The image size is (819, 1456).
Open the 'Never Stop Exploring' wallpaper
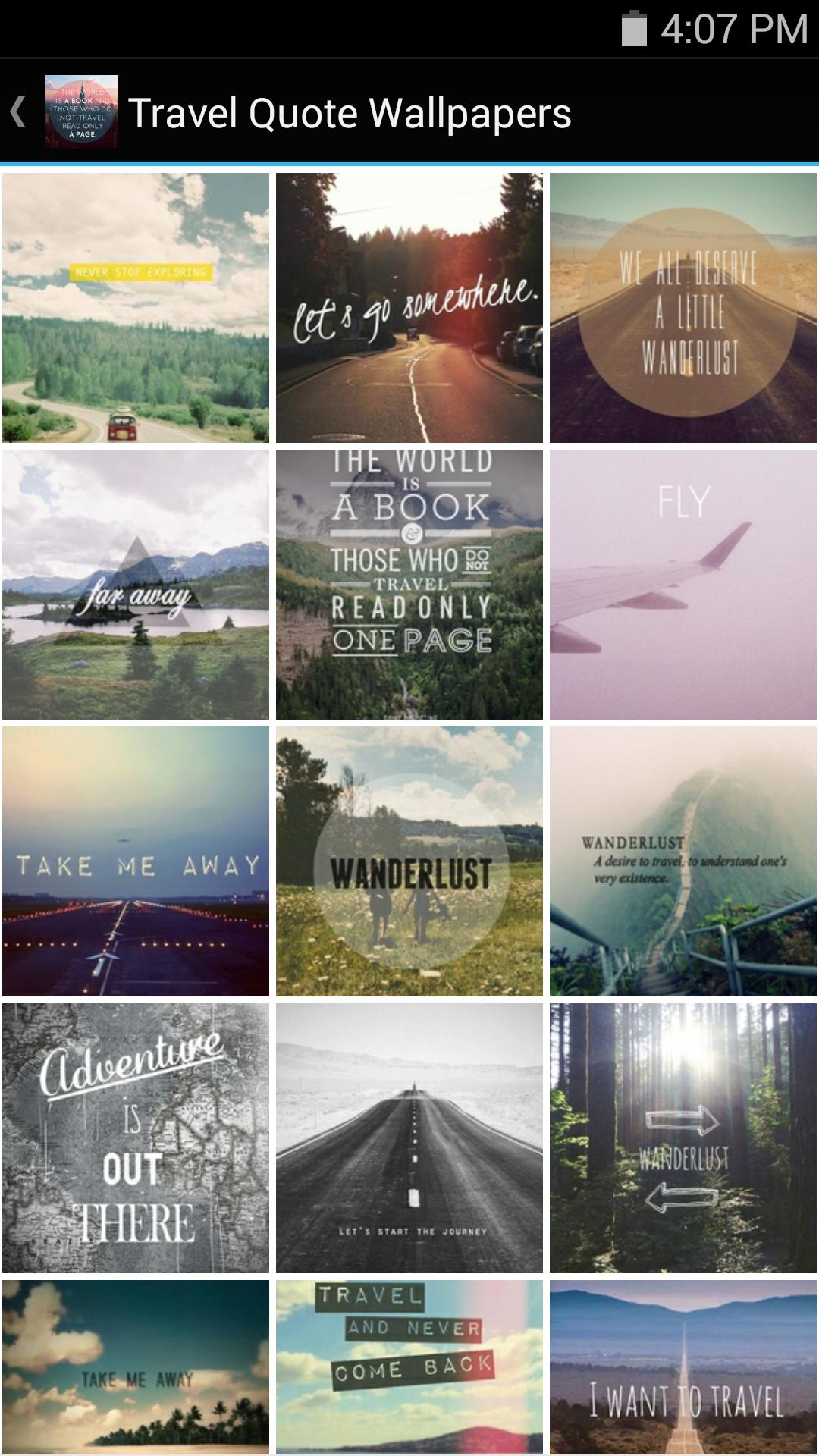[136, 308]
